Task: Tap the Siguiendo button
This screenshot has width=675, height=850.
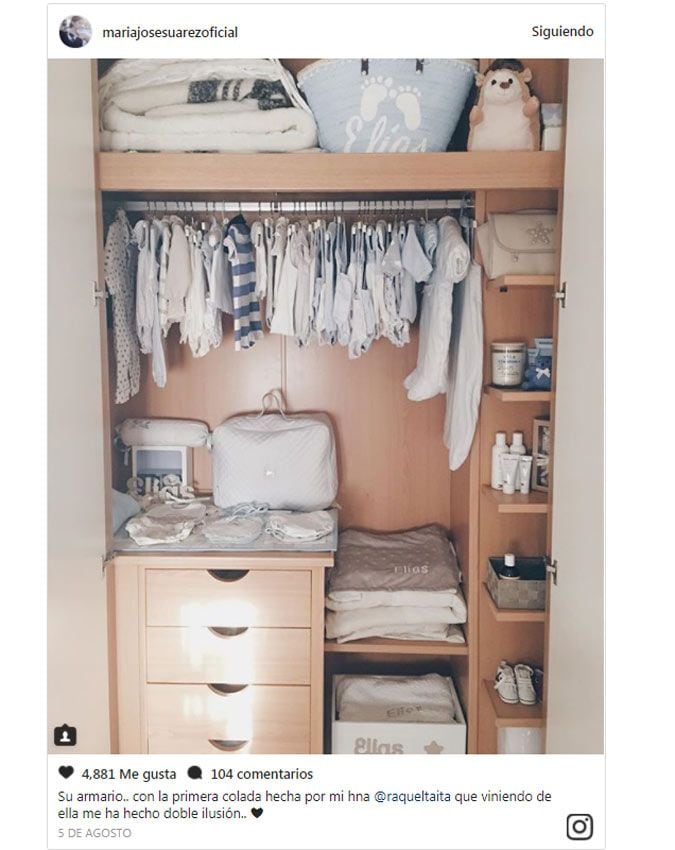Action: pos(562,32)
